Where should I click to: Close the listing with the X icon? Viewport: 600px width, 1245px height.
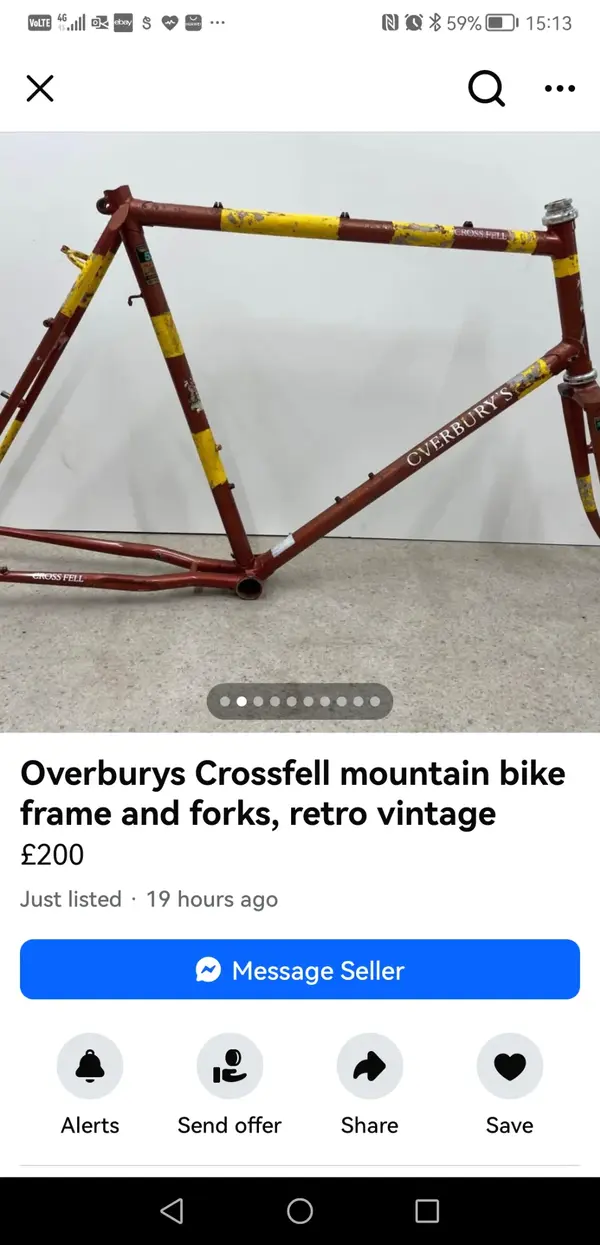pyautogui.click(x=40, y=89)
